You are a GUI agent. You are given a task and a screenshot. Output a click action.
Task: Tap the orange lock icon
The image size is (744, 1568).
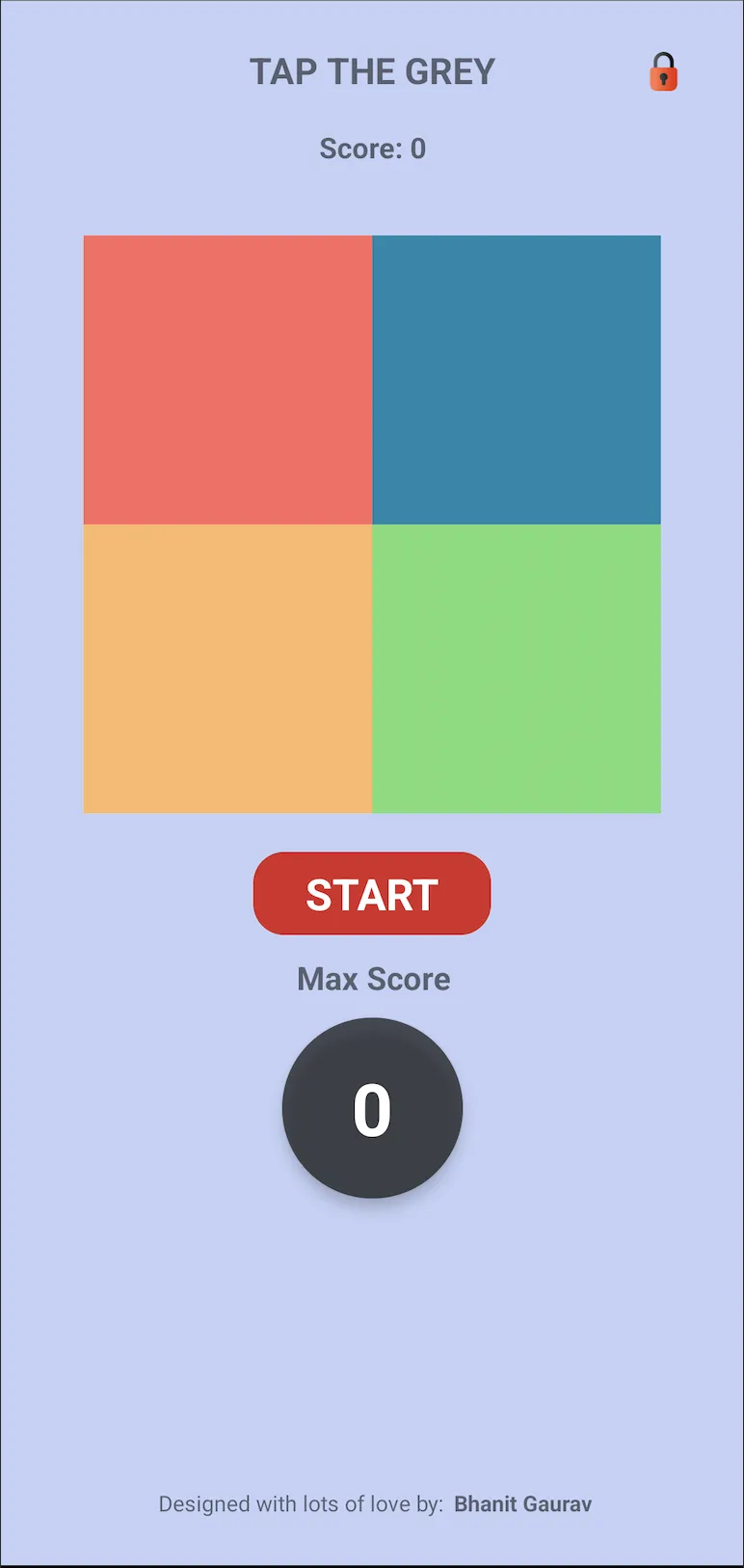[x=663, y=72]
